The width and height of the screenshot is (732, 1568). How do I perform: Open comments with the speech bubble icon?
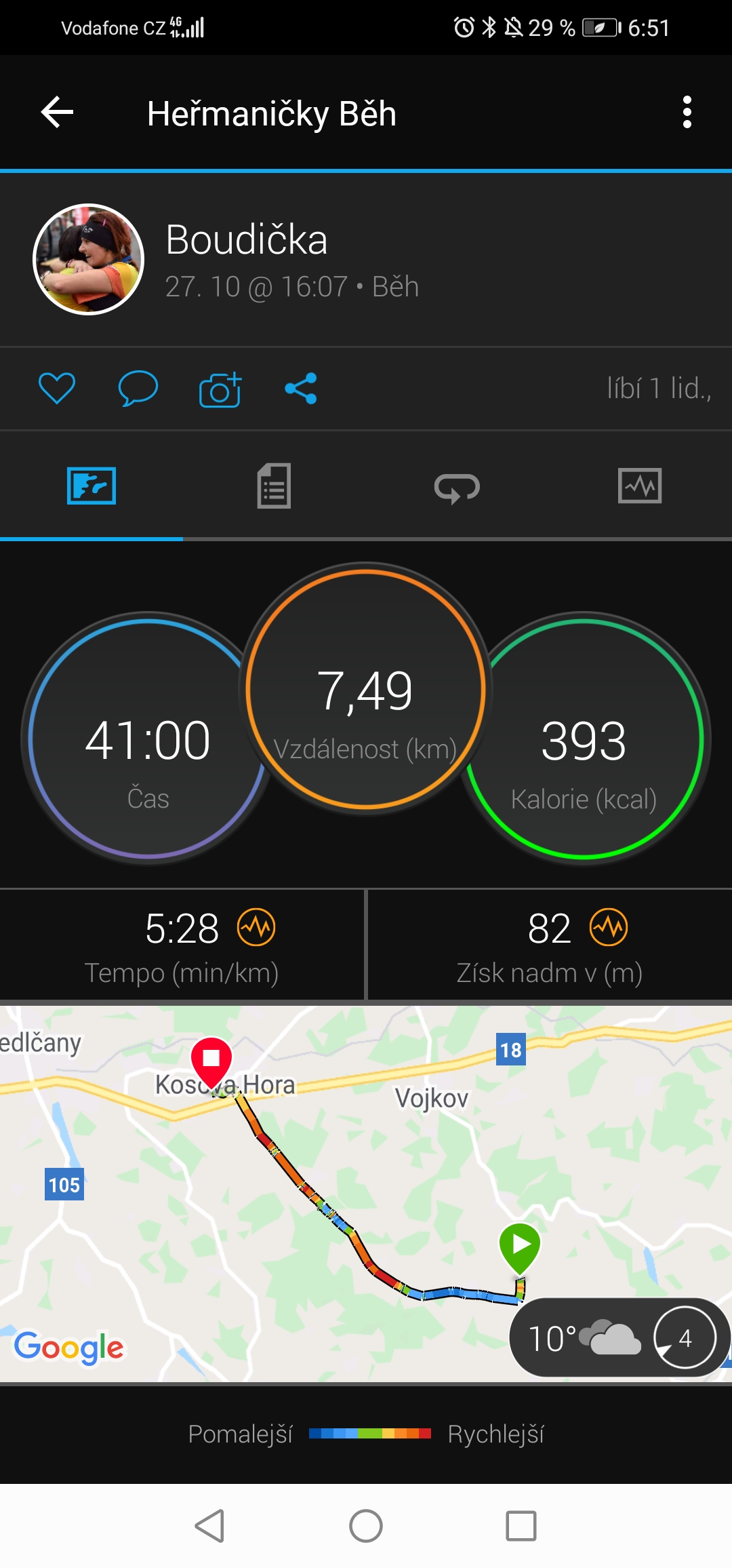tap(138, 389)
